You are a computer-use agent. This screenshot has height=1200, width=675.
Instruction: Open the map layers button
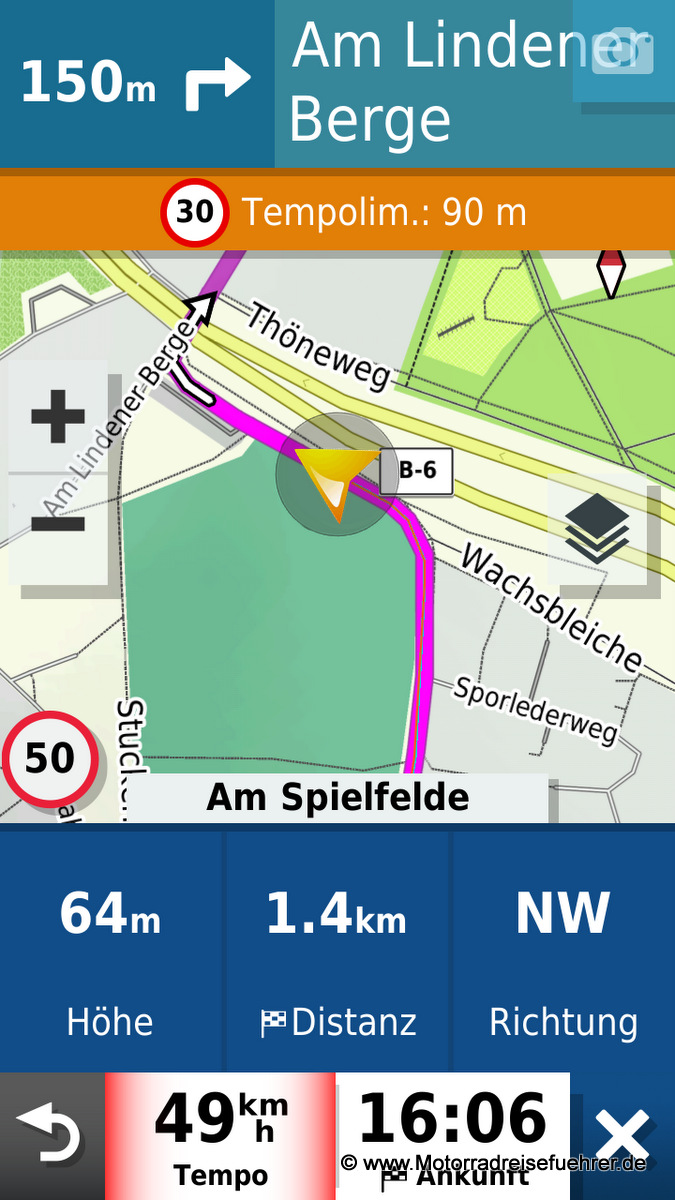click(597, 528)
